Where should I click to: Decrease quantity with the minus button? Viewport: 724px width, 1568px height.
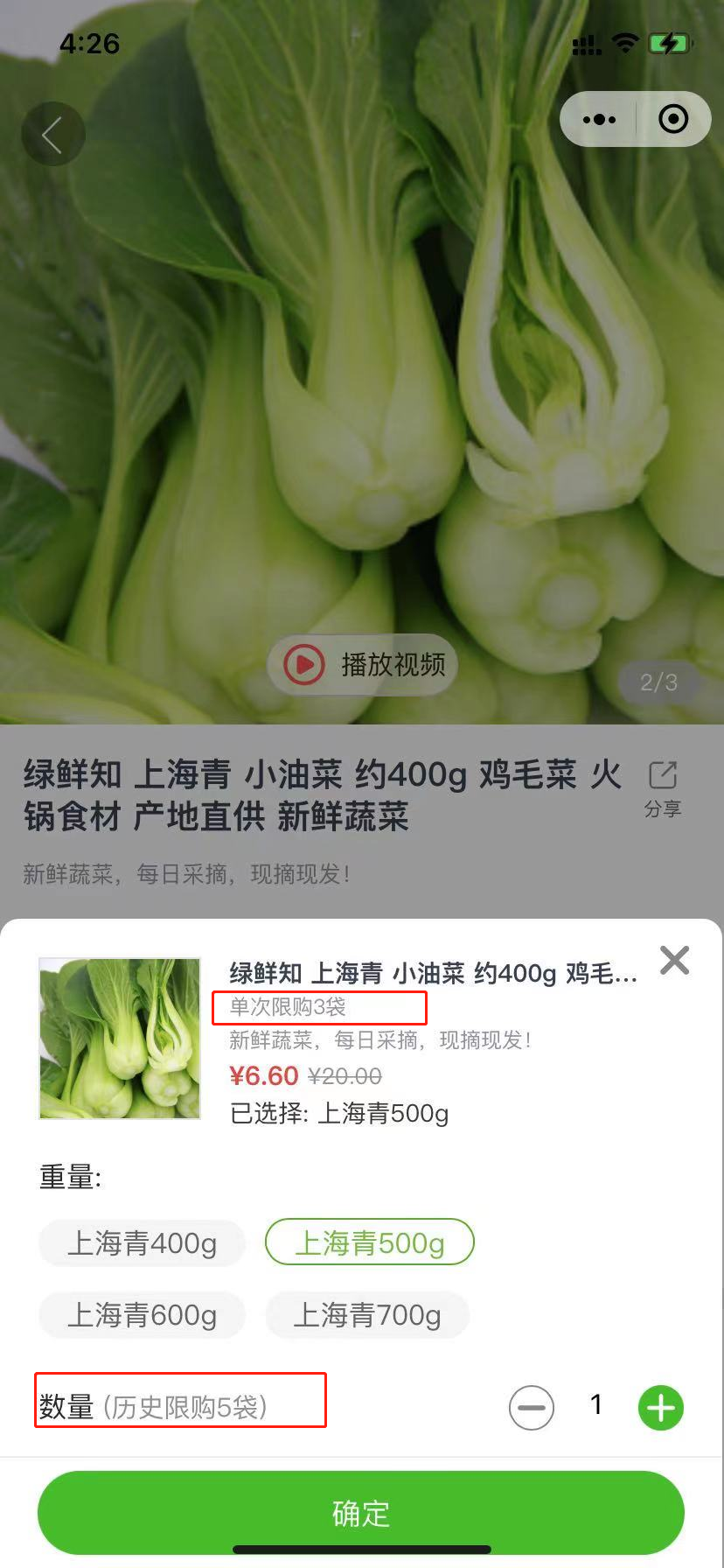click(x=532, y=1408)
